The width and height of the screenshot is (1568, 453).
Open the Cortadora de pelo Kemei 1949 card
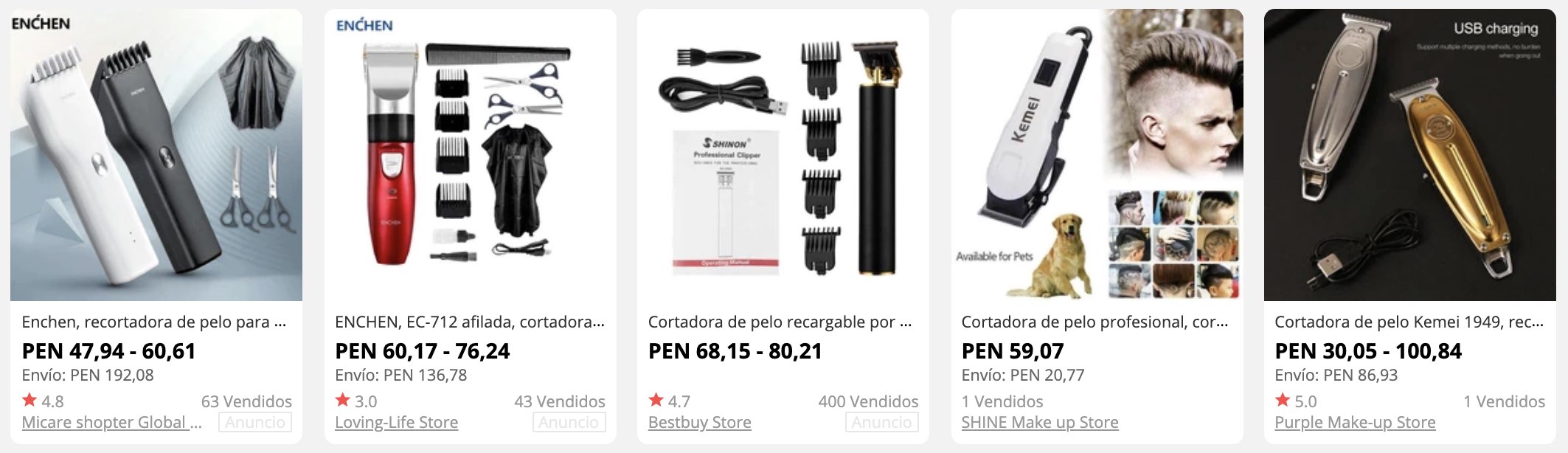point(1409,155)
